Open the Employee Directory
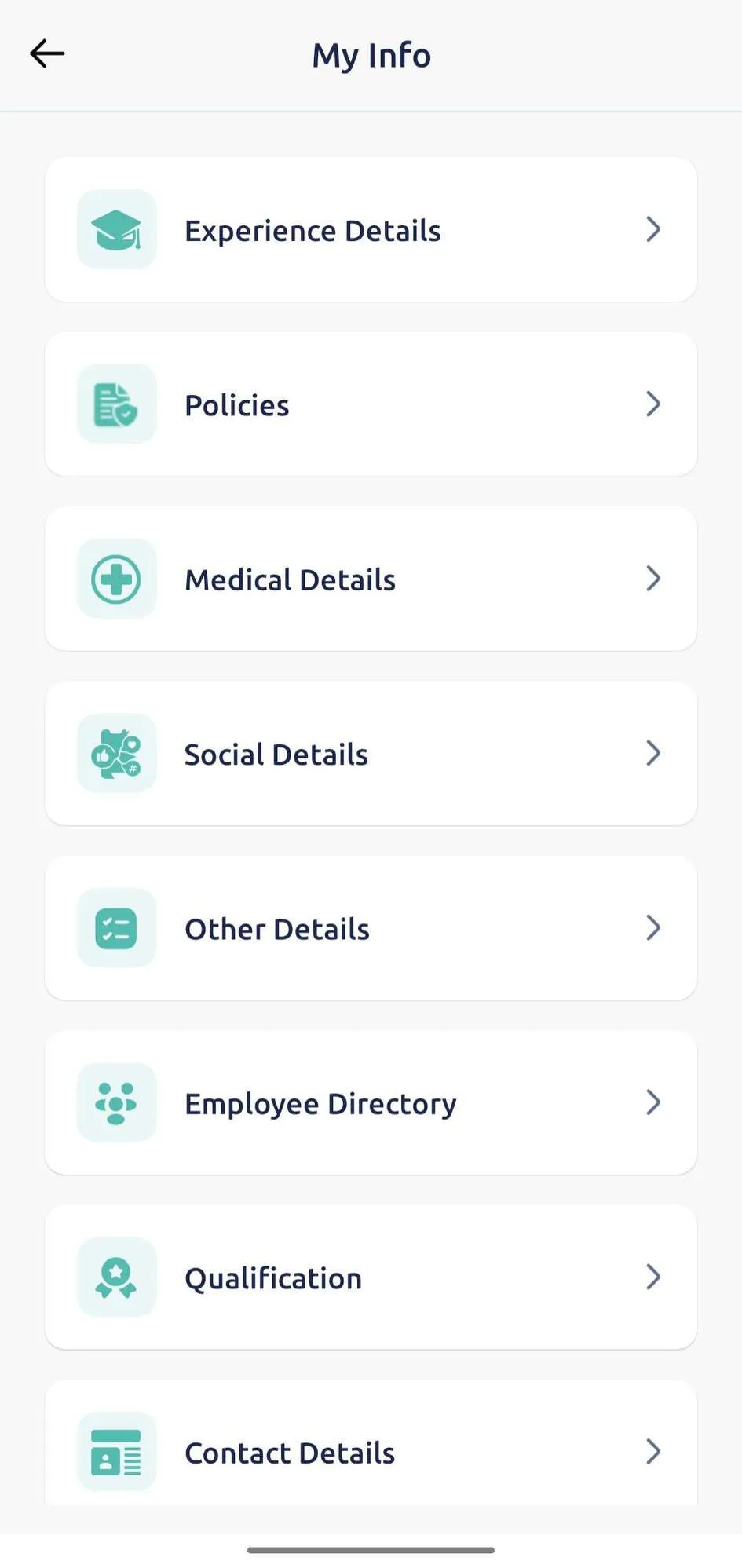Screen dimensions: 742x1568 pyautogui.click(x=371, y=1103)
